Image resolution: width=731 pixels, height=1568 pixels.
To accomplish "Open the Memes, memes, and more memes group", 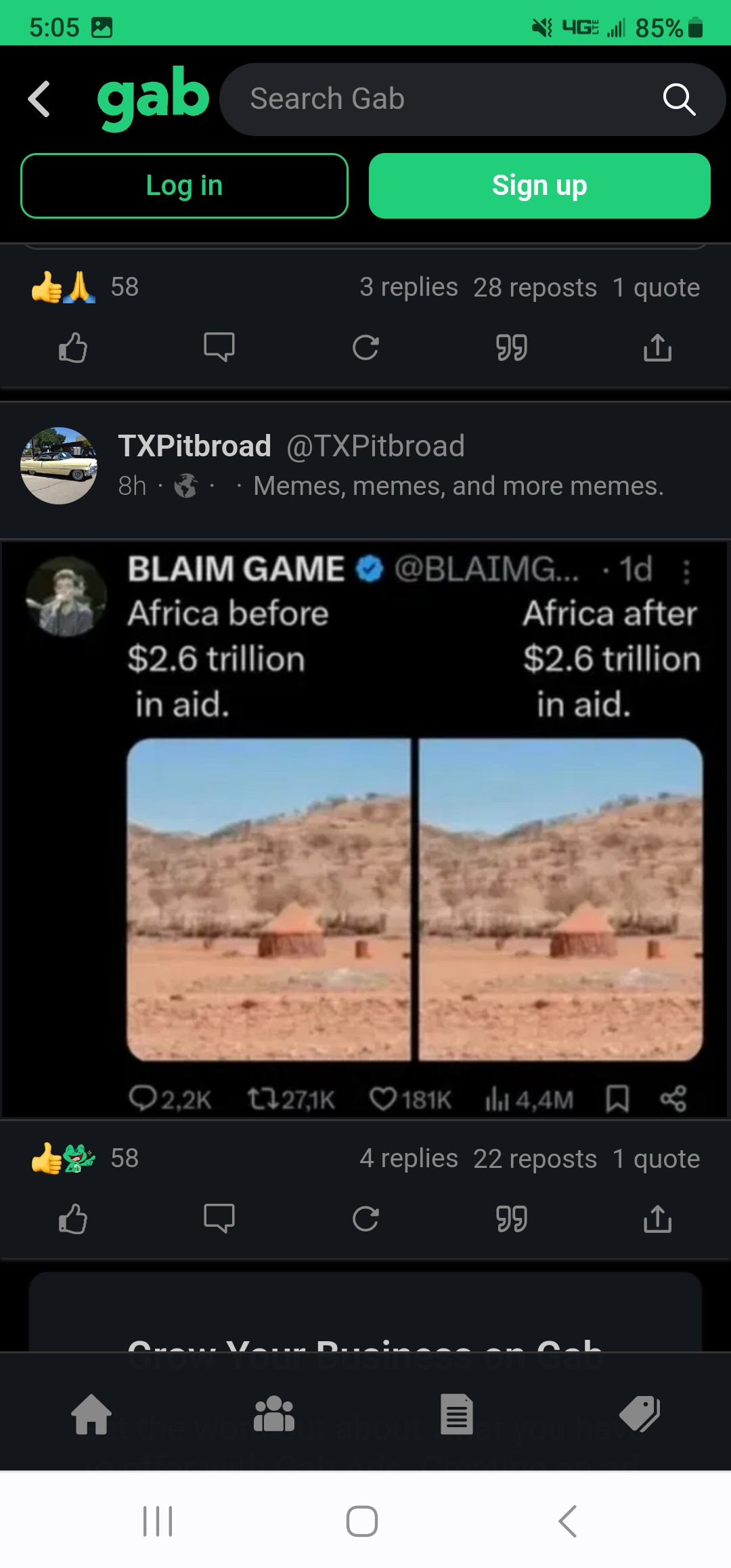I will (x=458, y=486).
